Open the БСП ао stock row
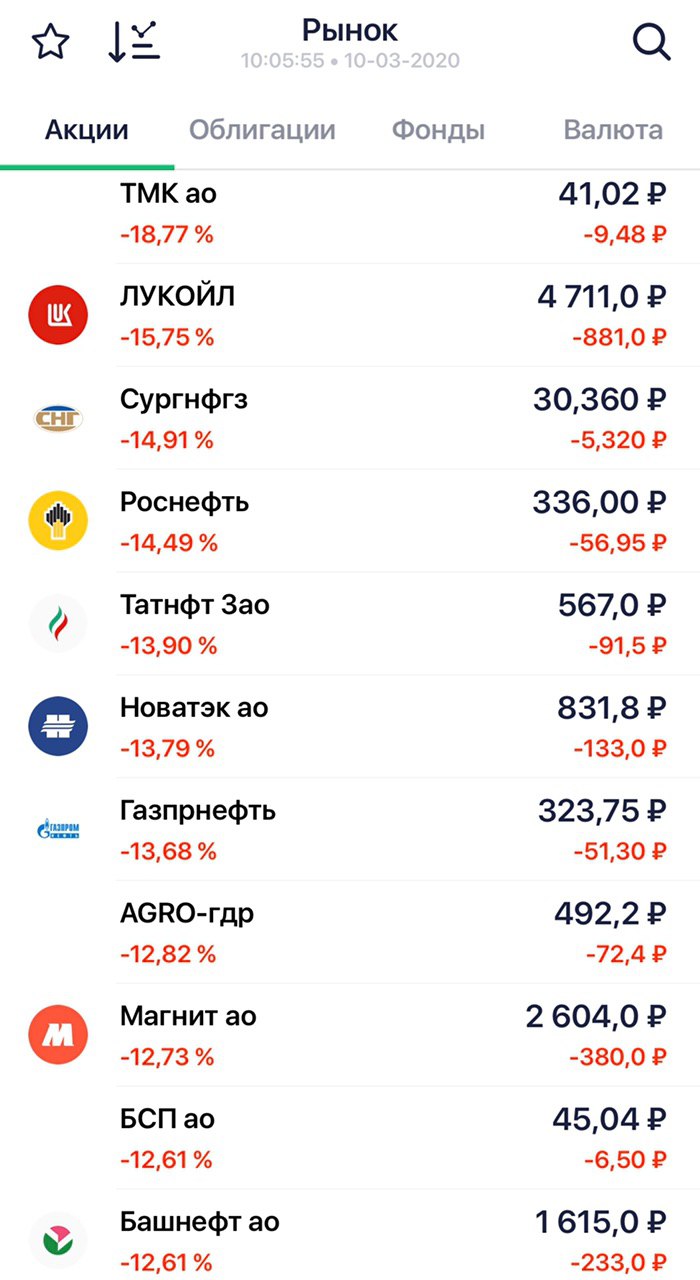This screenshot has width=700, height=1280. [350, 1139]
